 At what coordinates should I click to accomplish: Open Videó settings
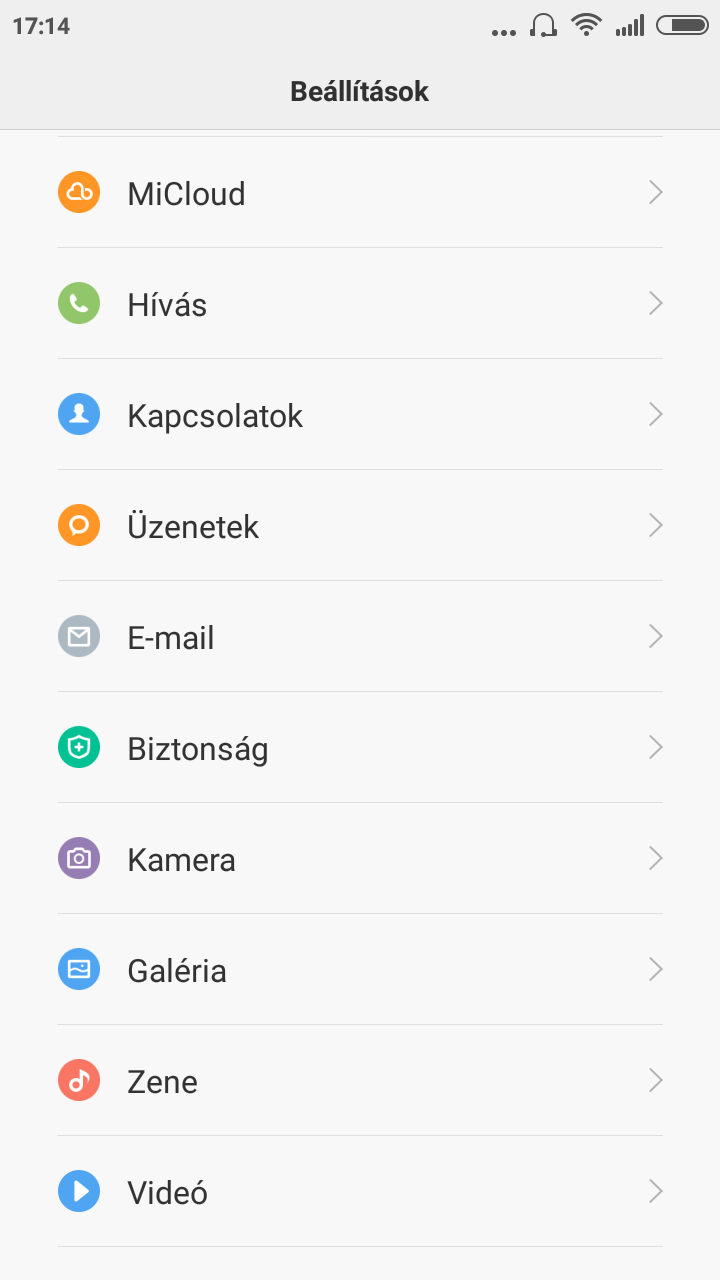(360, 1192)
